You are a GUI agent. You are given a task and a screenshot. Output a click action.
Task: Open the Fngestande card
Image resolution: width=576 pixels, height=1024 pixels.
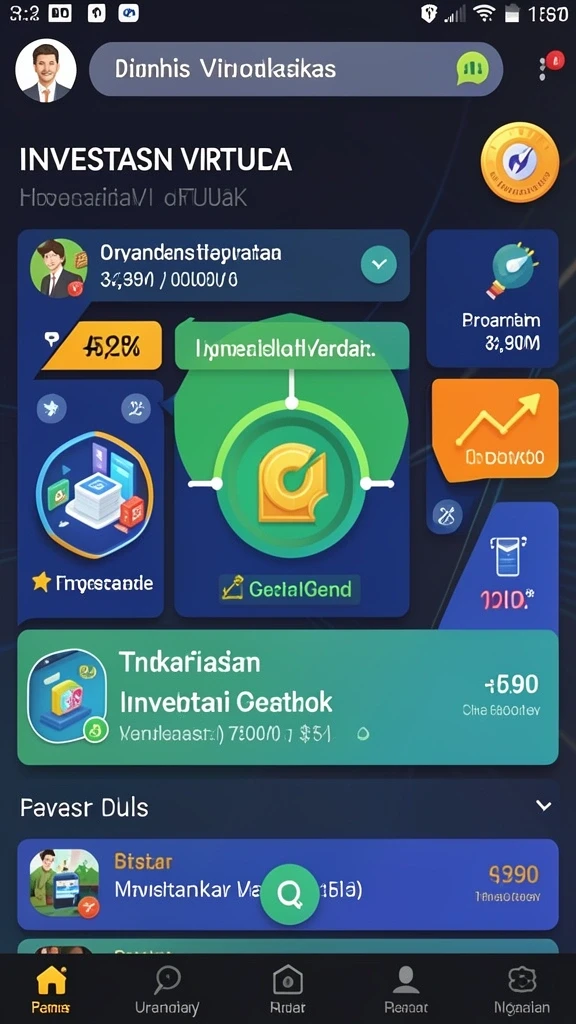91,498
